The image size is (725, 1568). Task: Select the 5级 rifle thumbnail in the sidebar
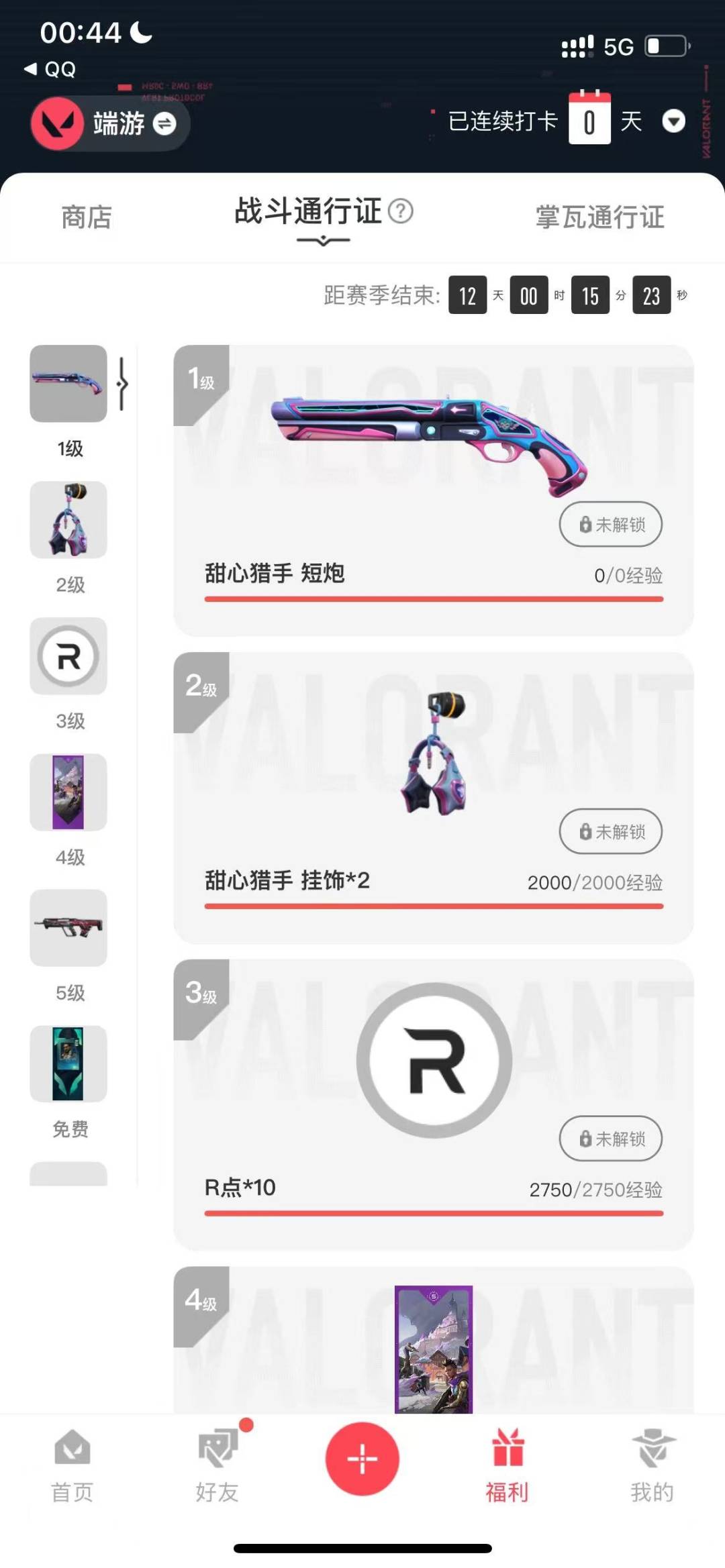68,929
